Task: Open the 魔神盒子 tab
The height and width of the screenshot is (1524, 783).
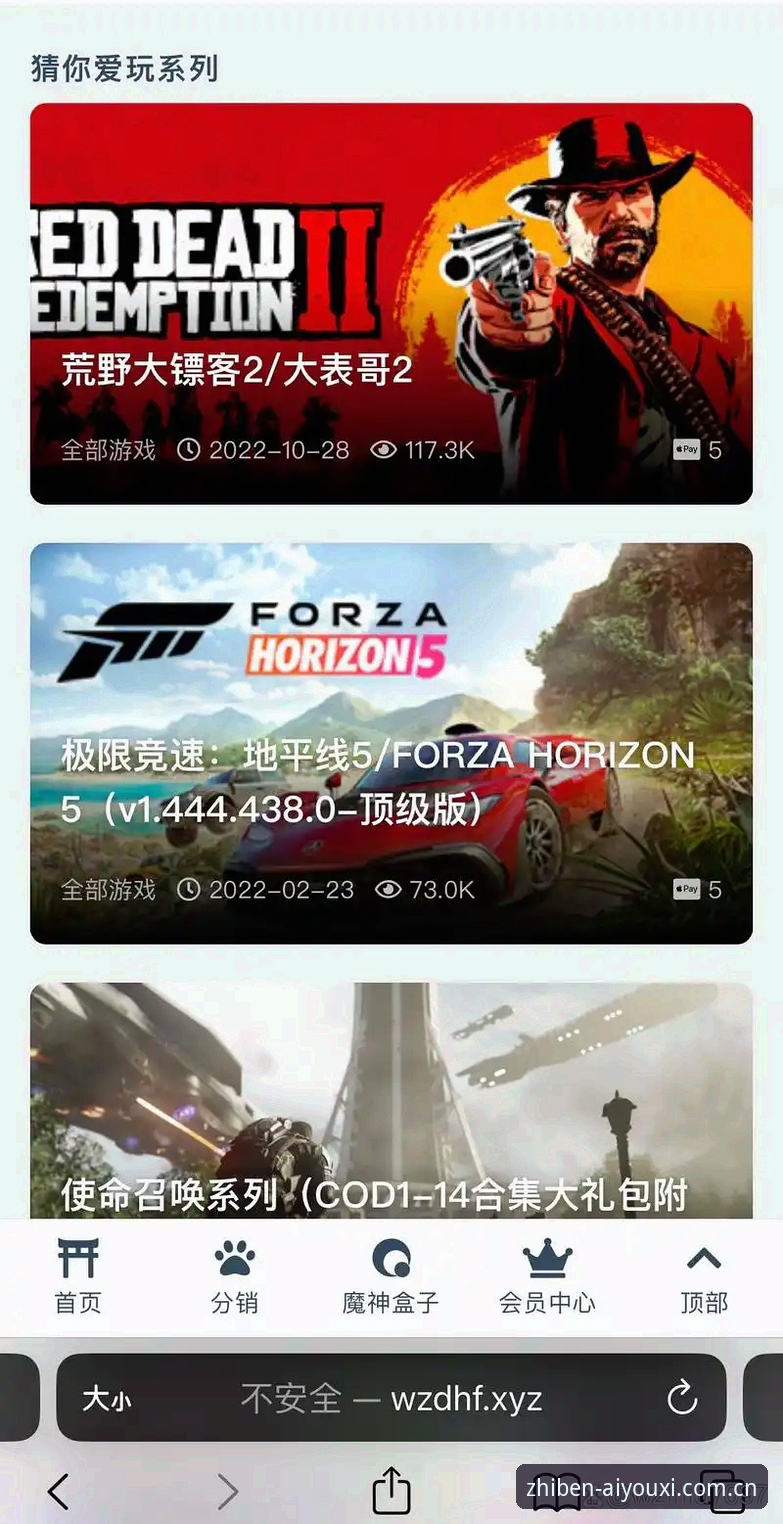Action: point(391,1277)
